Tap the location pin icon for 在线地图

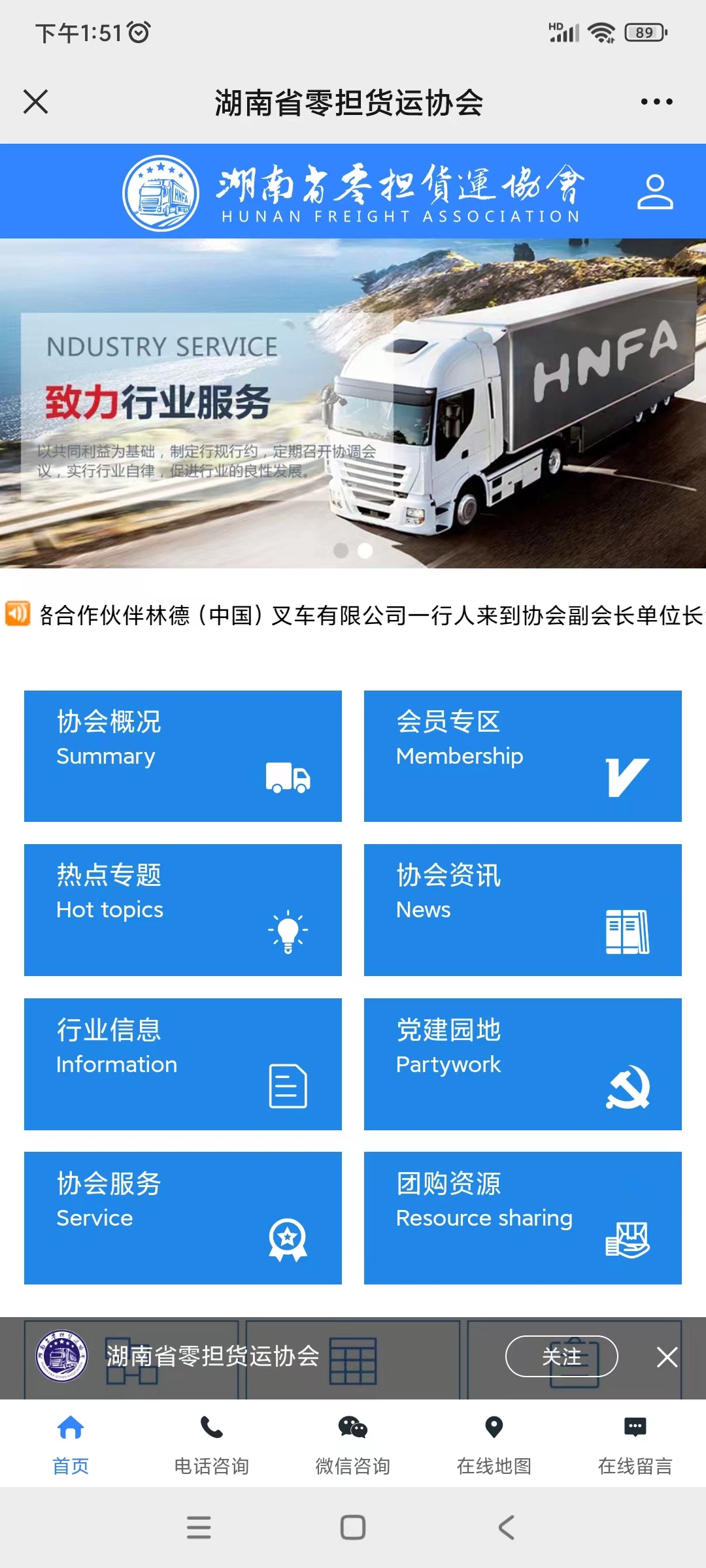click(494, 1427)
